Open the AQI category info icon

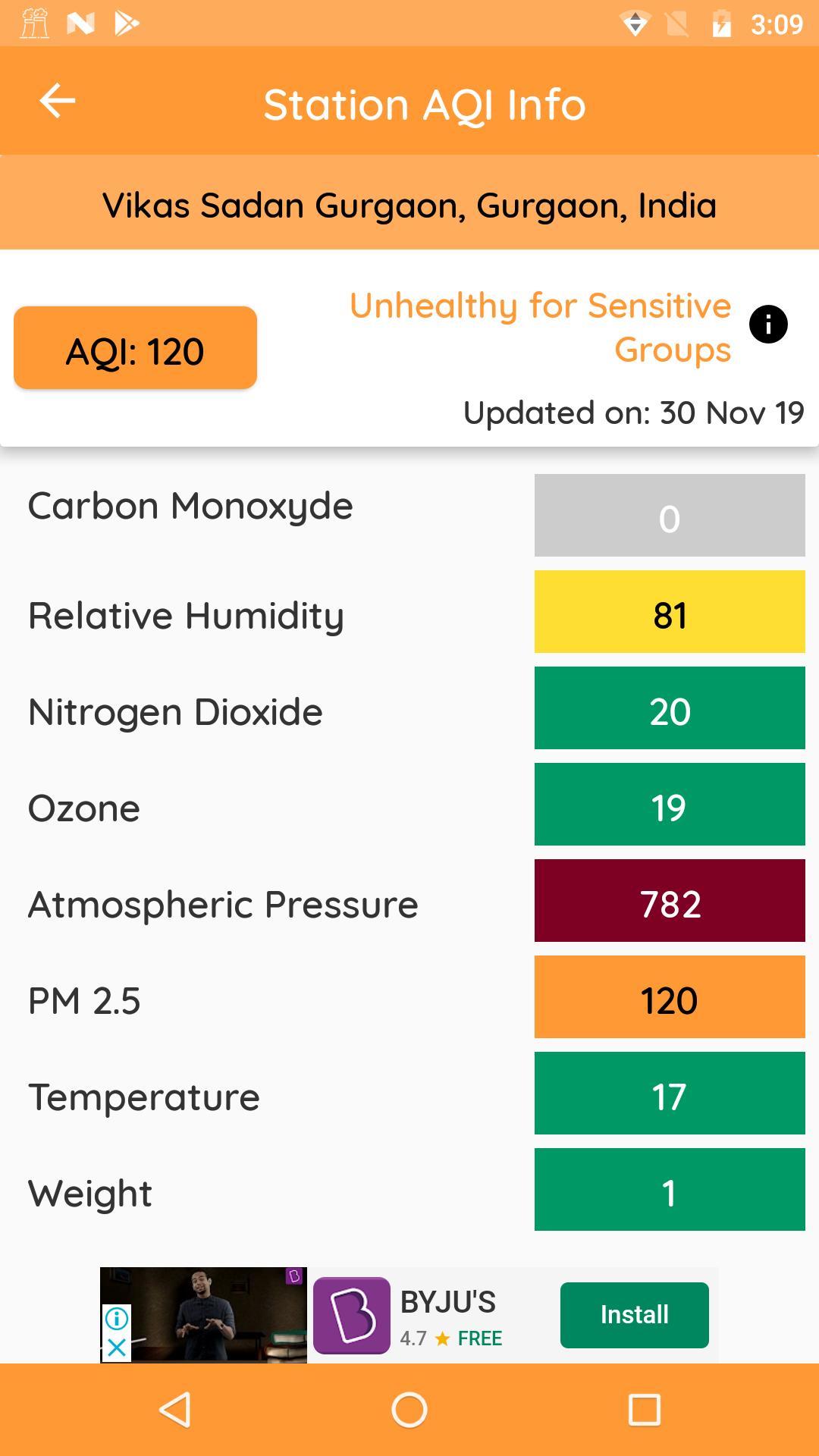coord(768,325)
